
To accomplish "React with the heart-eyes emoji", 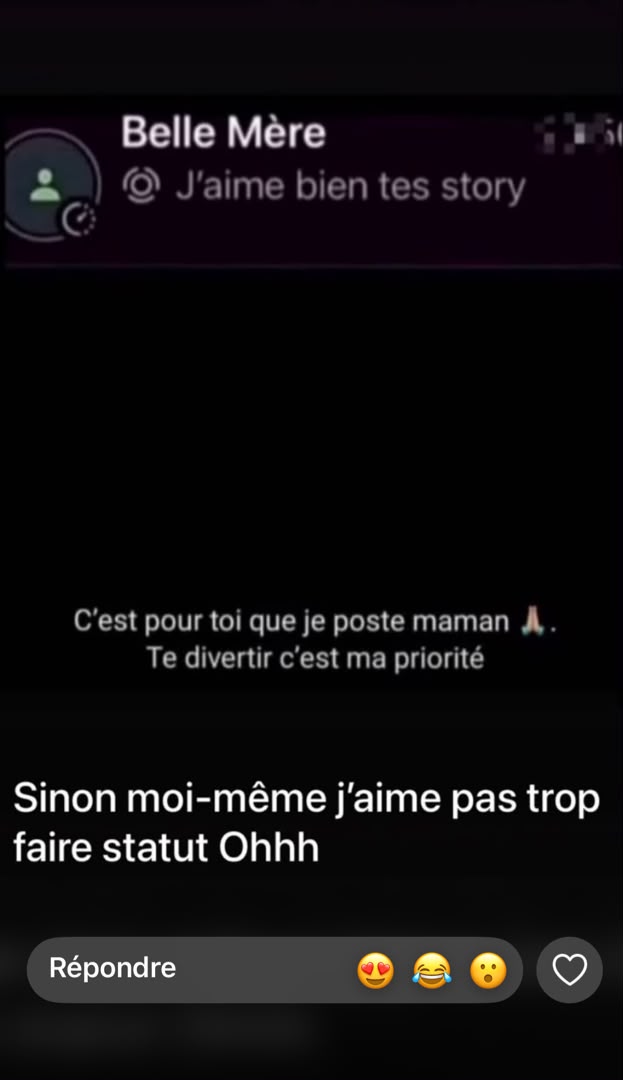I will point(376,970).
